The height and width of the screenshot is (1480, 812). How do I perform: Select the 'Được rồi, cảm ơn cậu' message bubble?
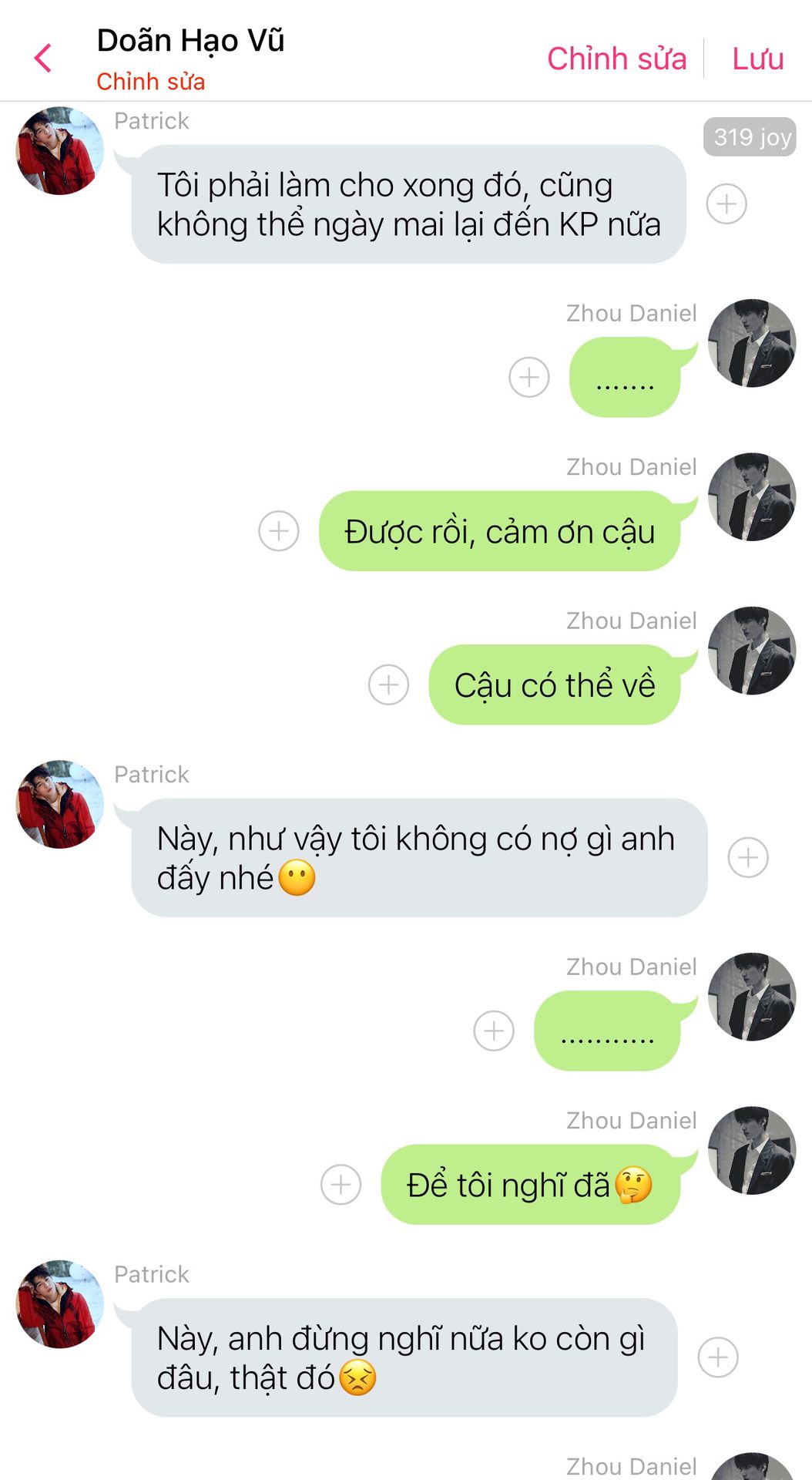[x=500, y=531]
